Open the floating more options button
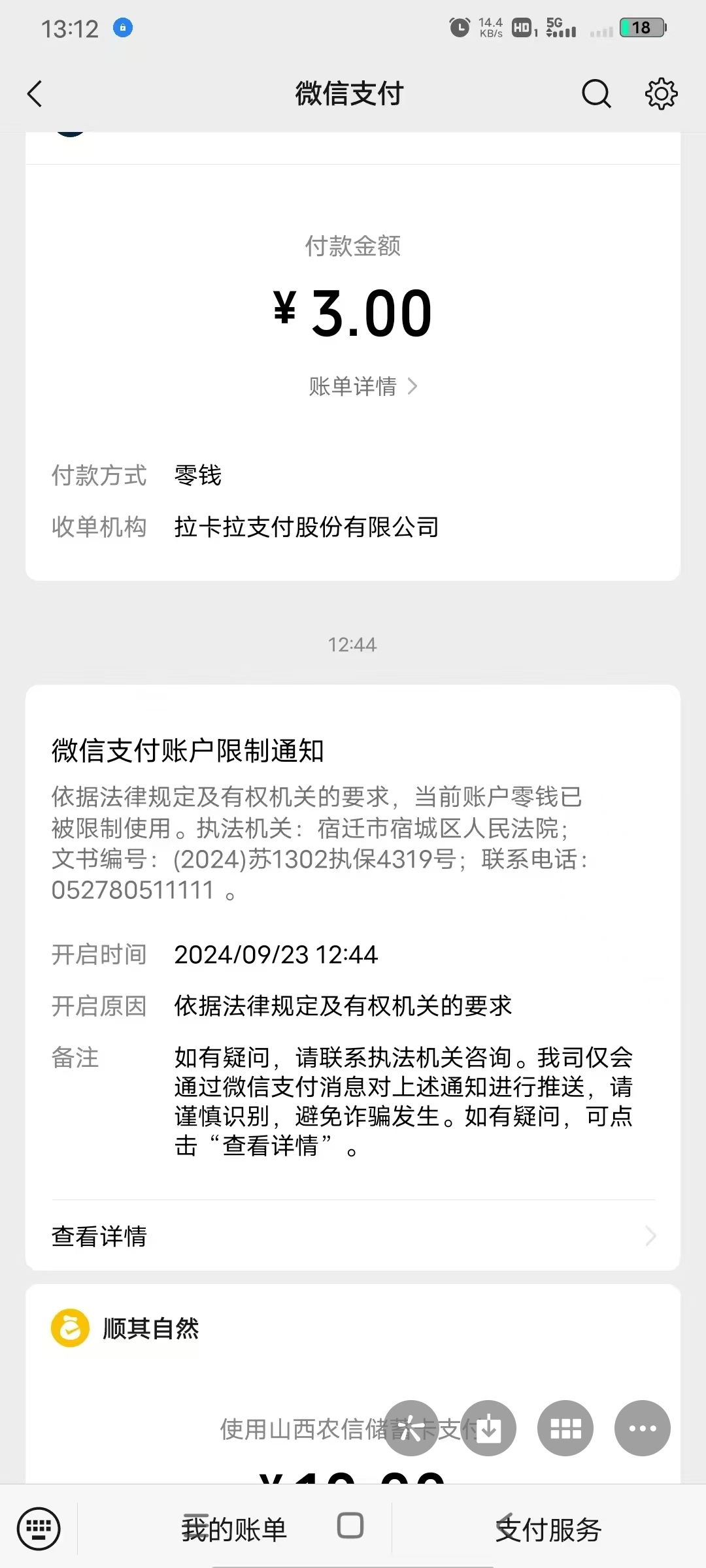Screen dimensions: 706x1568 tap(642, 1428)
